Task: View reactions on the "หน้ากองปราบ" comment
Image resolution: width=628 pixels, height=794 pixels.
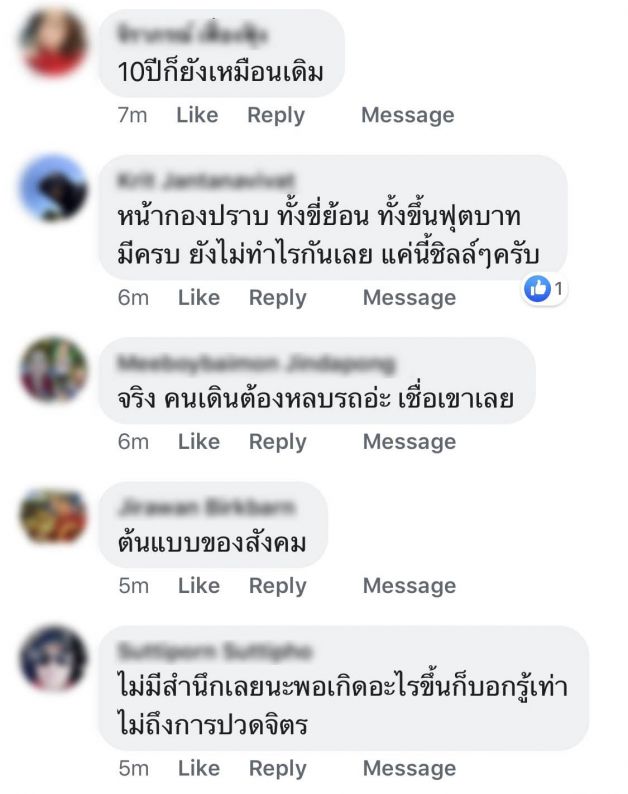Action: pyautogui.click(x=546, y=289)
